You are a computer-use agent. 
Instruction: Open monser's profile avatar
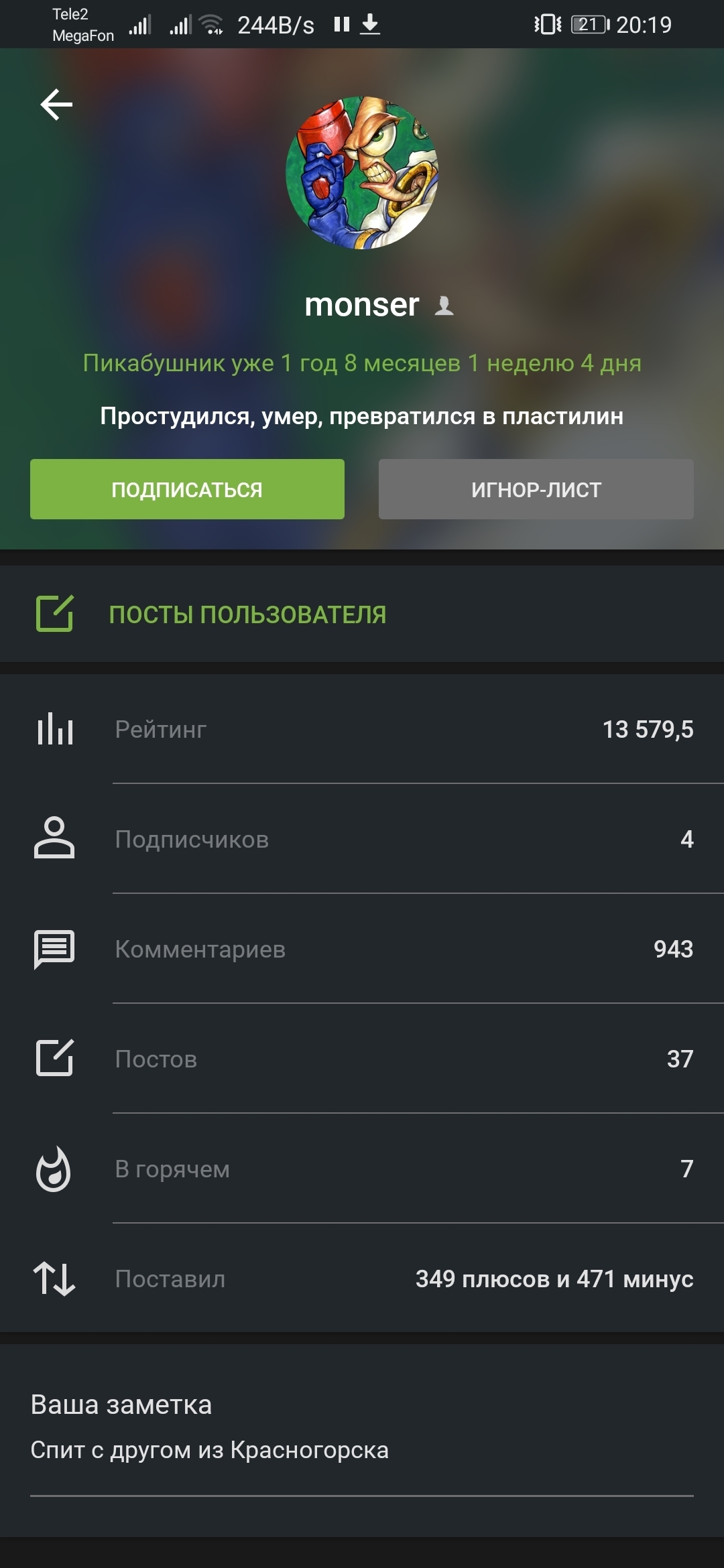pyautogui.click(x=362, y=173)
